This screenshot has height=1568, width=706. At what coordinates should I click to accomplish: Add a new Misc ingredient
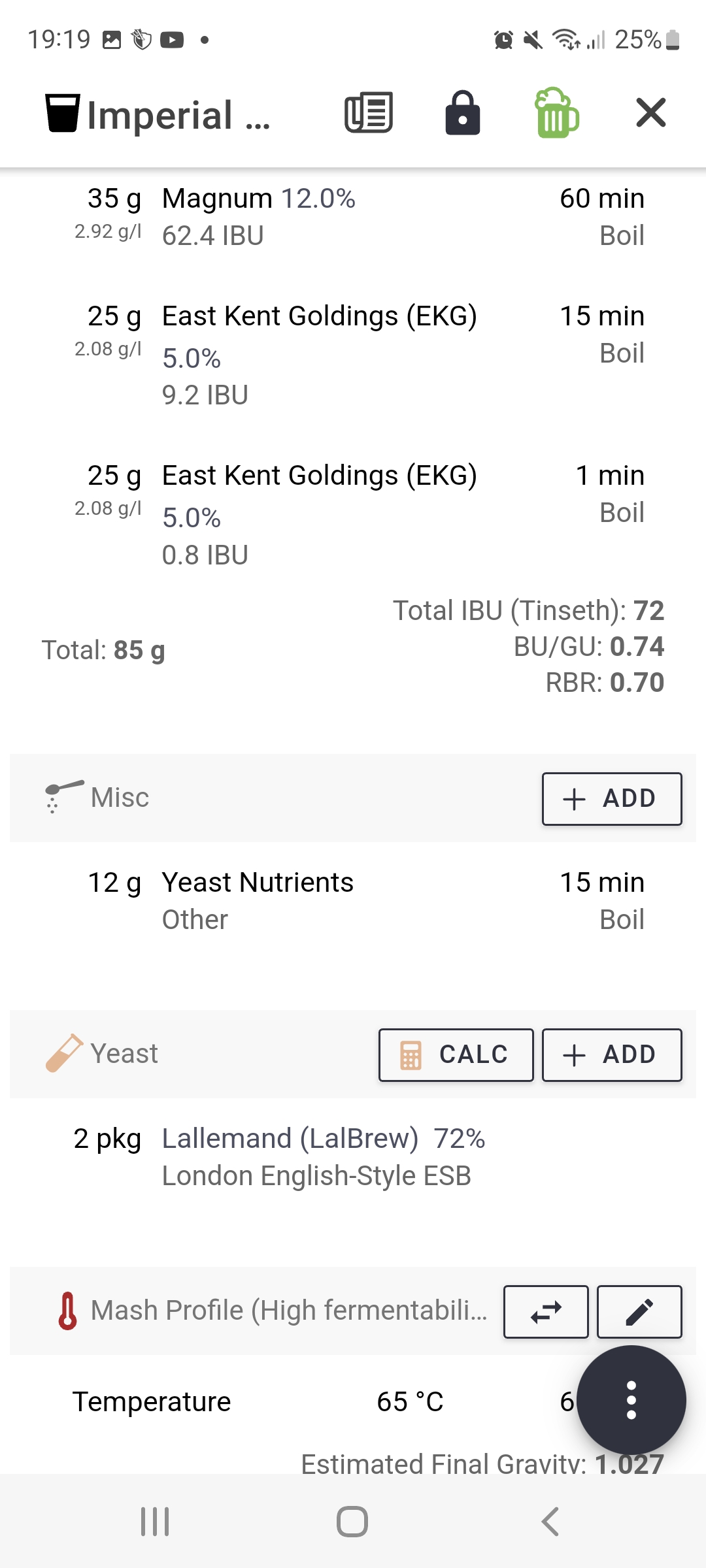pos(612,798)
